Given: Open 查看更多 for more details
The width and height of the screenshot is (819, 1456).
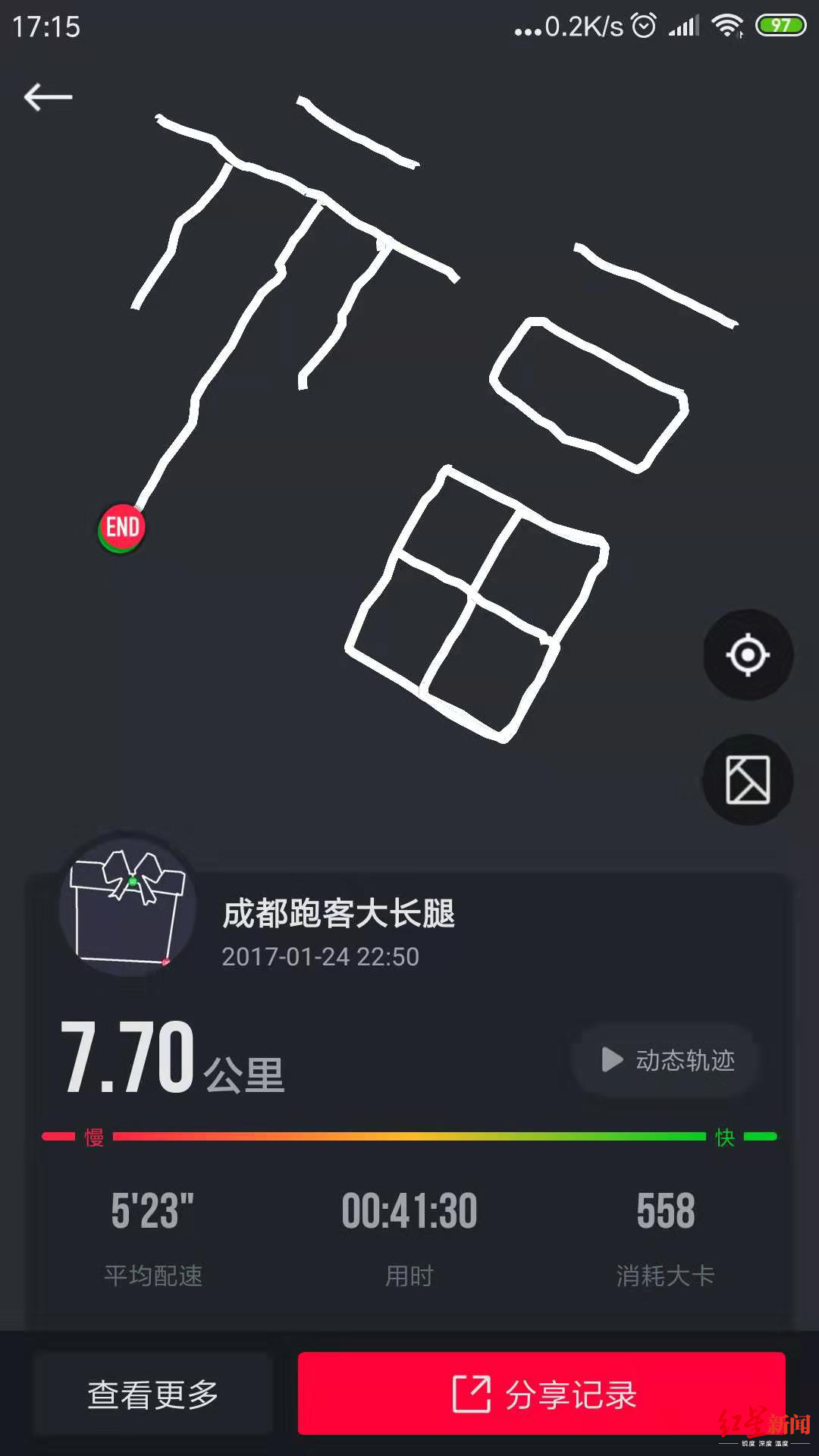Looking at the screenshot, I should (x=153, y=1394).
